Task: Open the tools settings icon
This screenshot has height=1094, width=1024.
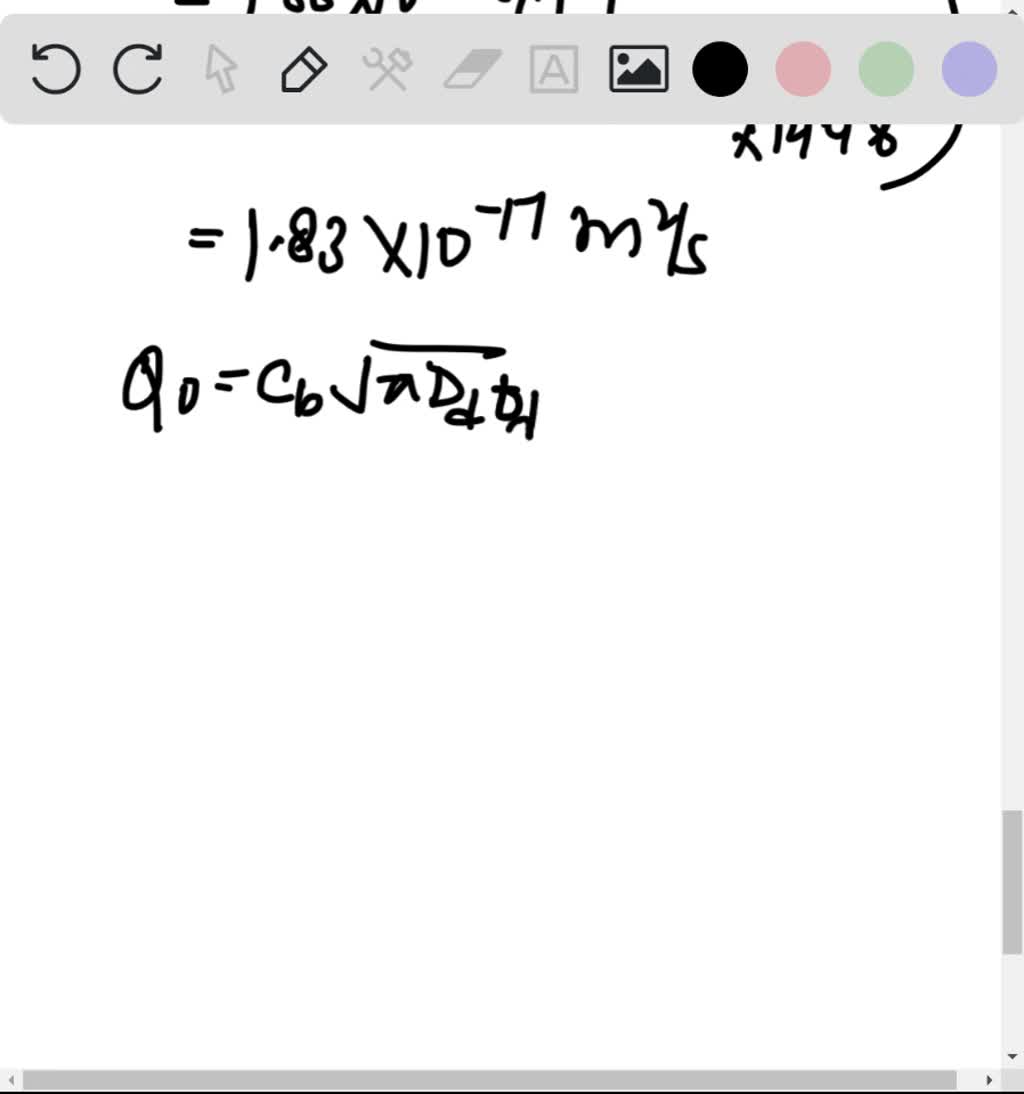Action: click(387, 69)
